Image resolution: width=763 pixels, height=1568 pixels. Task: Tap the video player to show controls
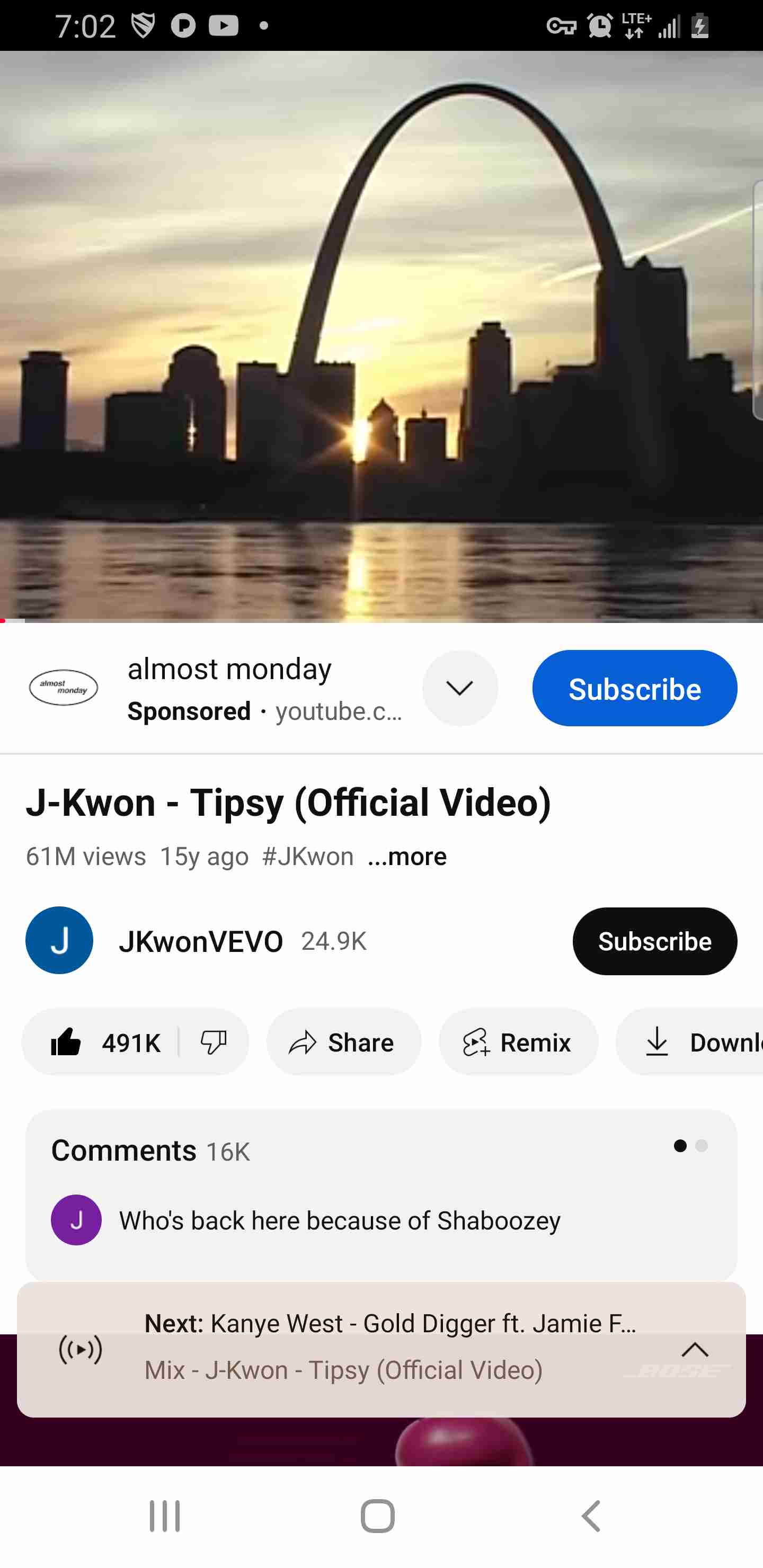point(381,336)
